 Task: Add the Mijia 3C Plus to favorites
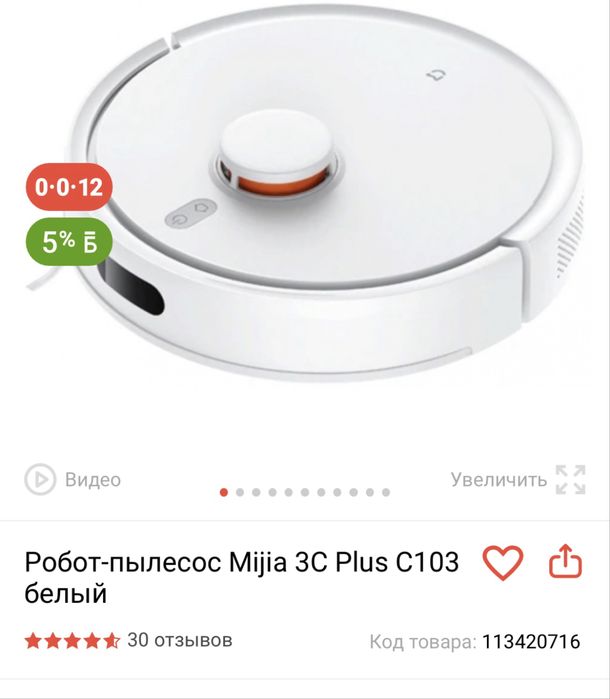502,562
